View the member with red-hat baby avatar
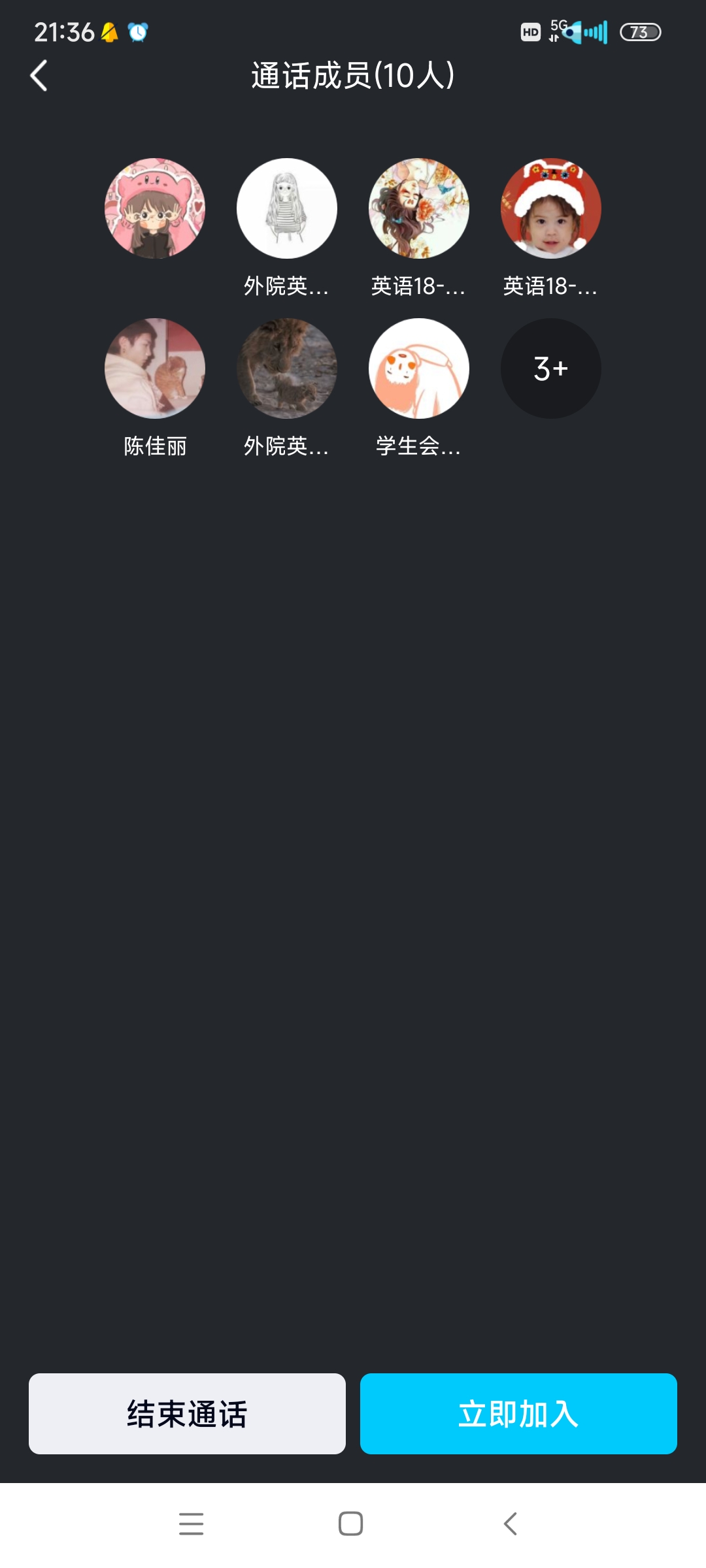706x1568 pixels. click(x=550, y=208)
